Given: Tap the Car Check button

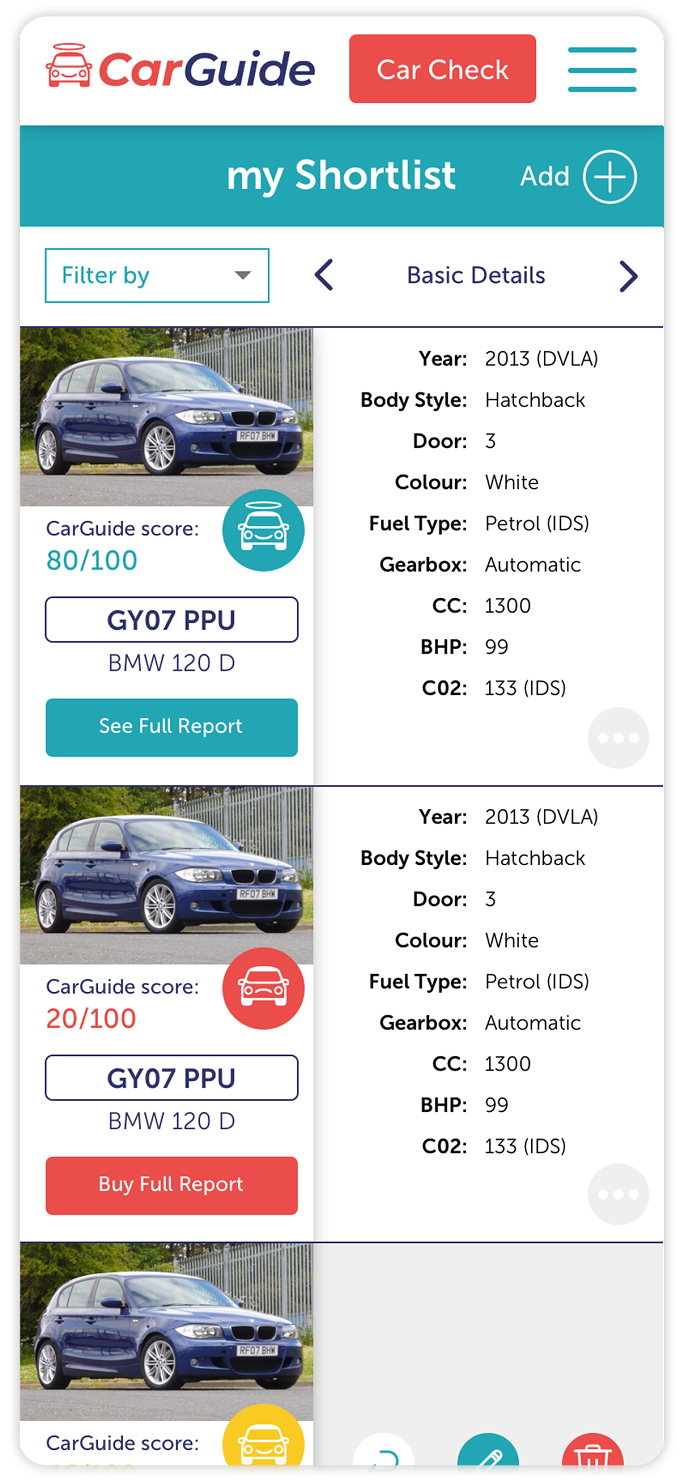Looking at the screenshot, I should (x=442, y=69).
